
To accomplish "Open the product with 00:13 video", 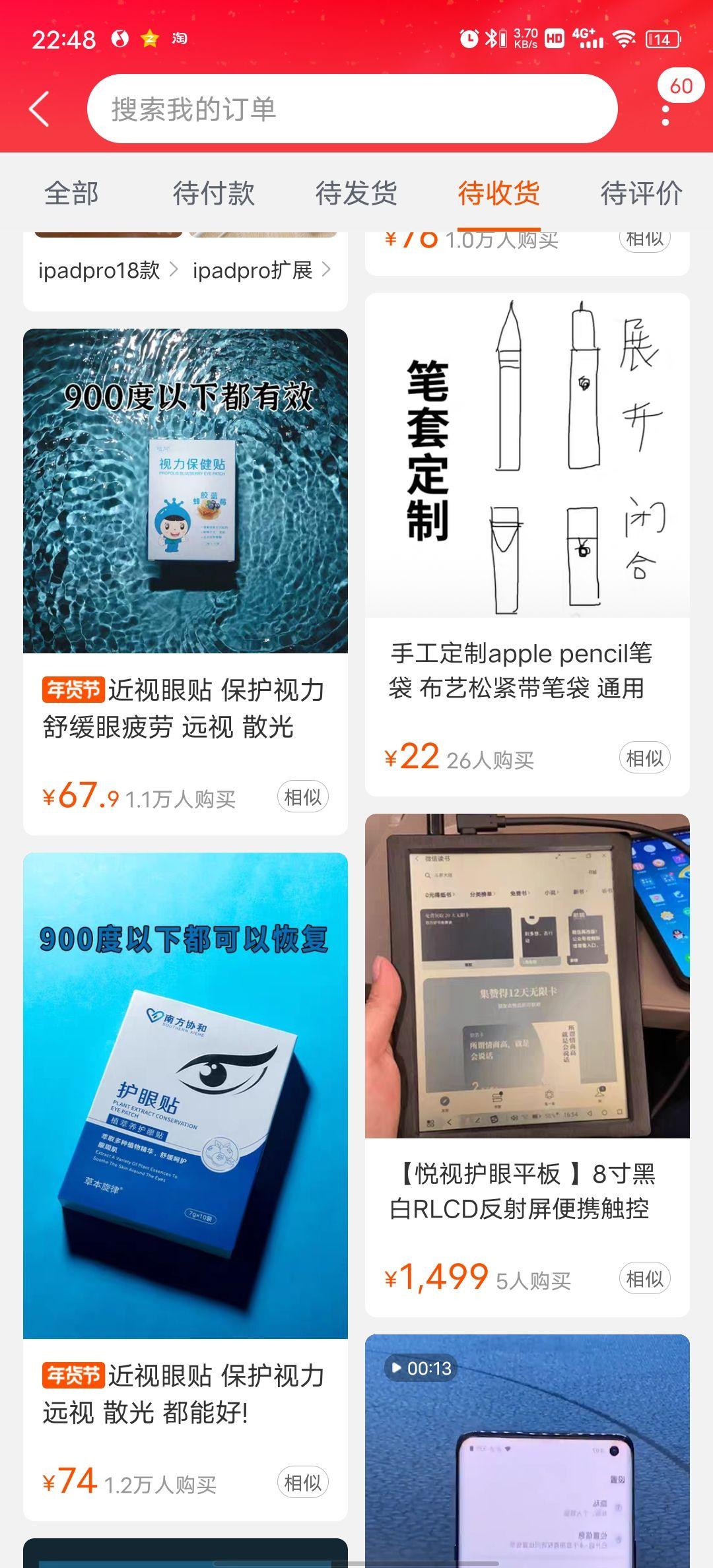I will coord(527,1452).
